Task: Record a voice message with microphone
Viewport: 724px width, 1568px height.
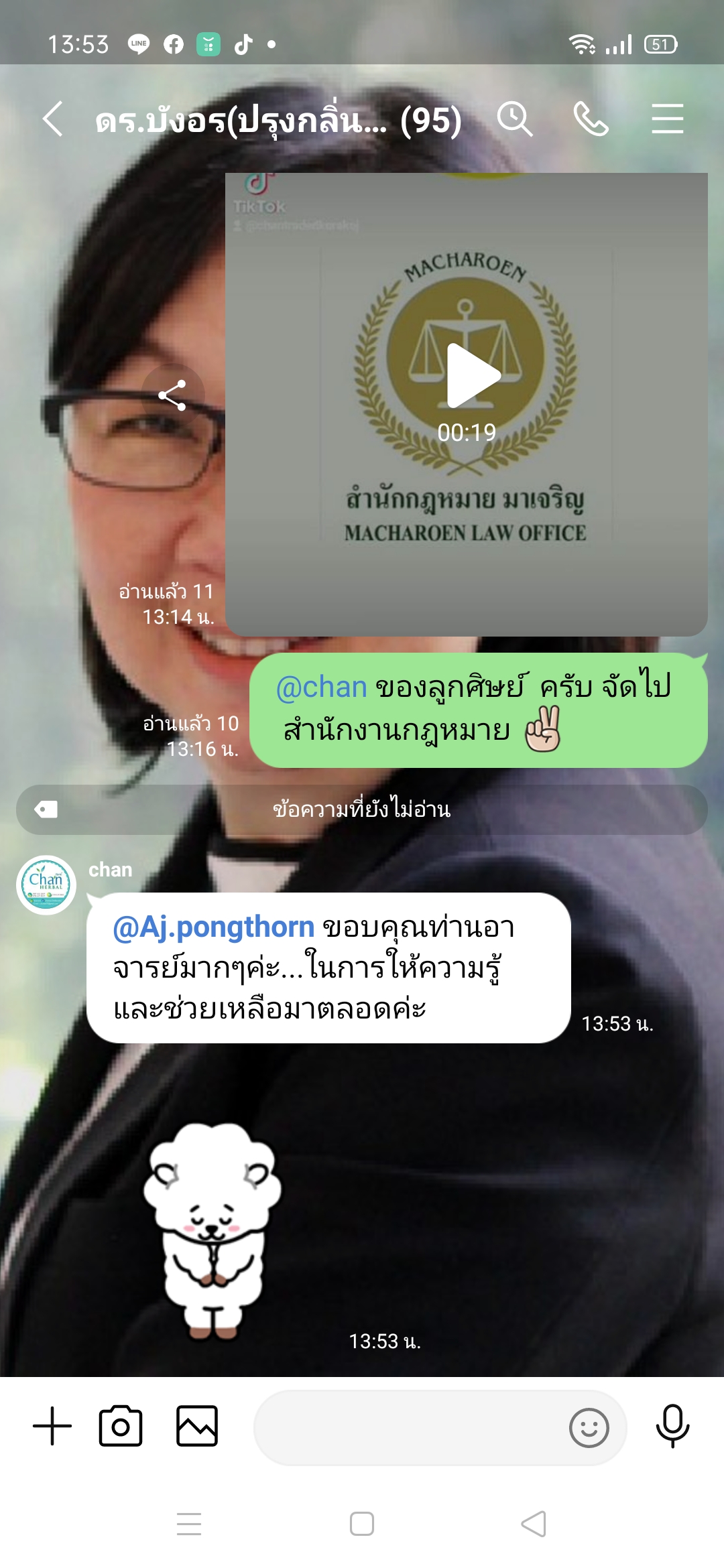Action: [672, 1426]
